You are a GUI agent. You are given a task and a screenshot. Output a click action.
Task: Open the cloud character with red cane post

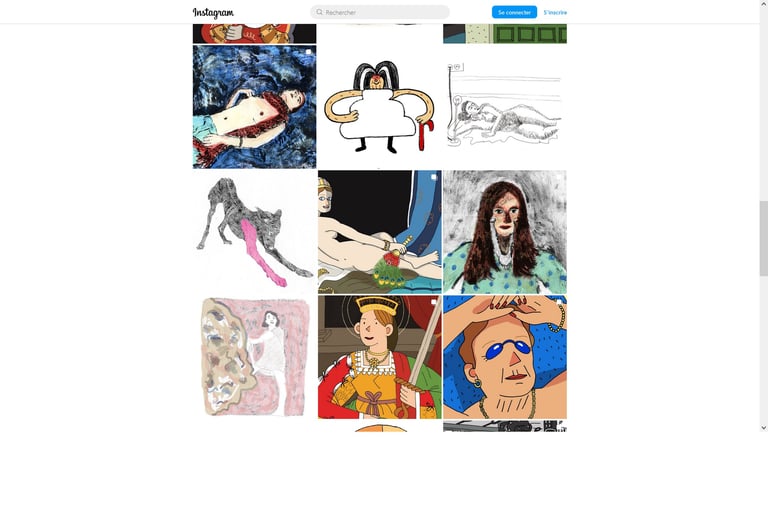pyautogui.click(x=379, y=106)
